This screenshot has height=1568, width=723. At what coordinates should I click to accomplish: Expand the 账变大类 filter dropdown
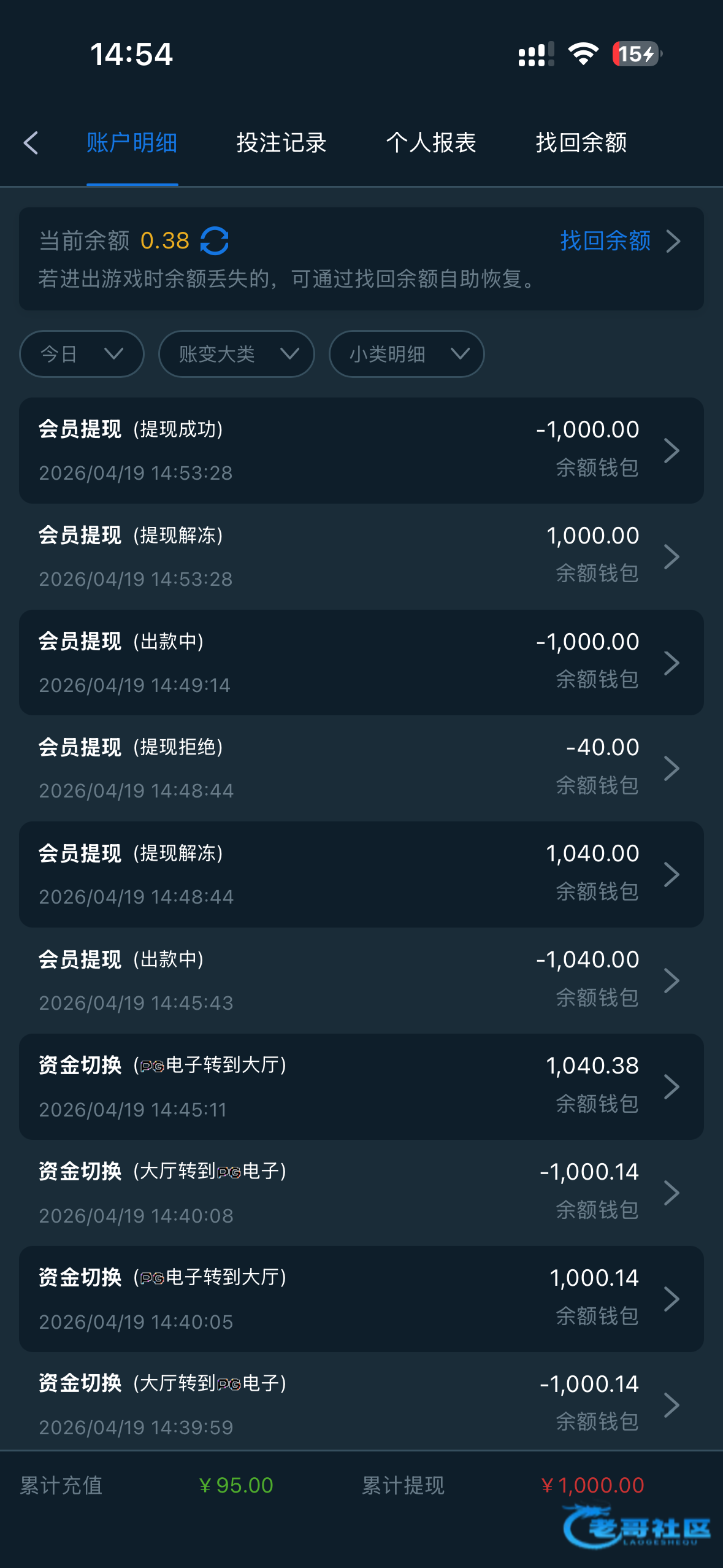click(237, 354)
